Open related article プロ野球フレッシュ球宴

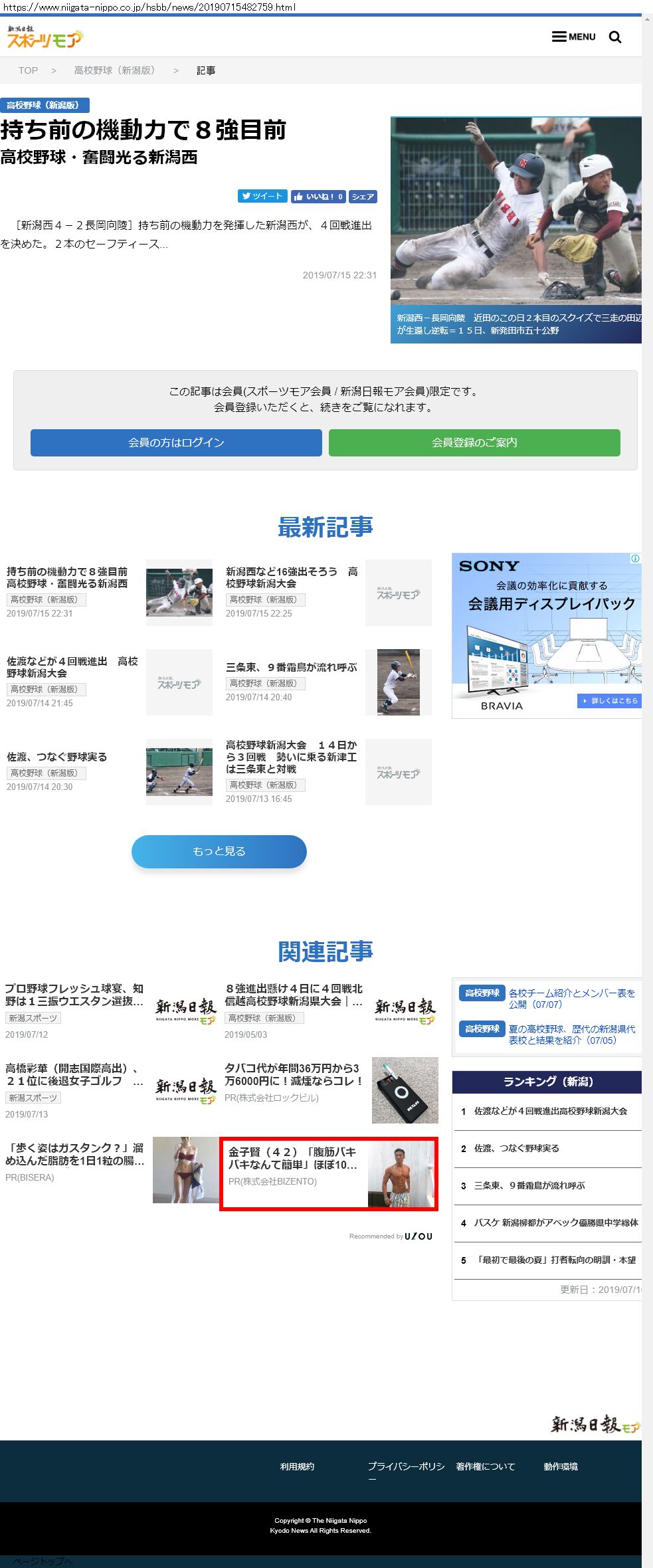pyautogui.click(x=74, y=995)
